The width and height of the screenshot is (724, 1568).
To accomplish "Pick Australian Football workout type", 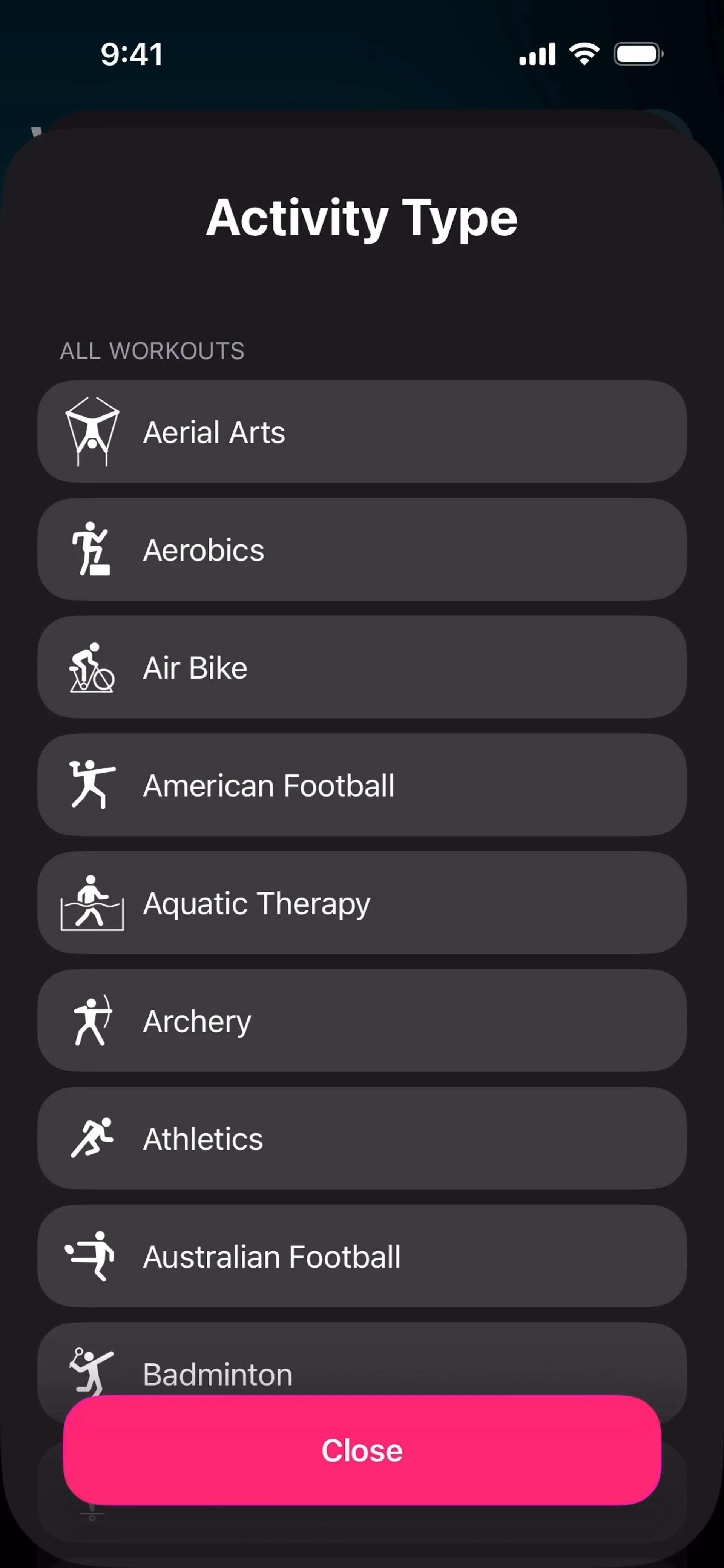I will (x=362, y=1256).
